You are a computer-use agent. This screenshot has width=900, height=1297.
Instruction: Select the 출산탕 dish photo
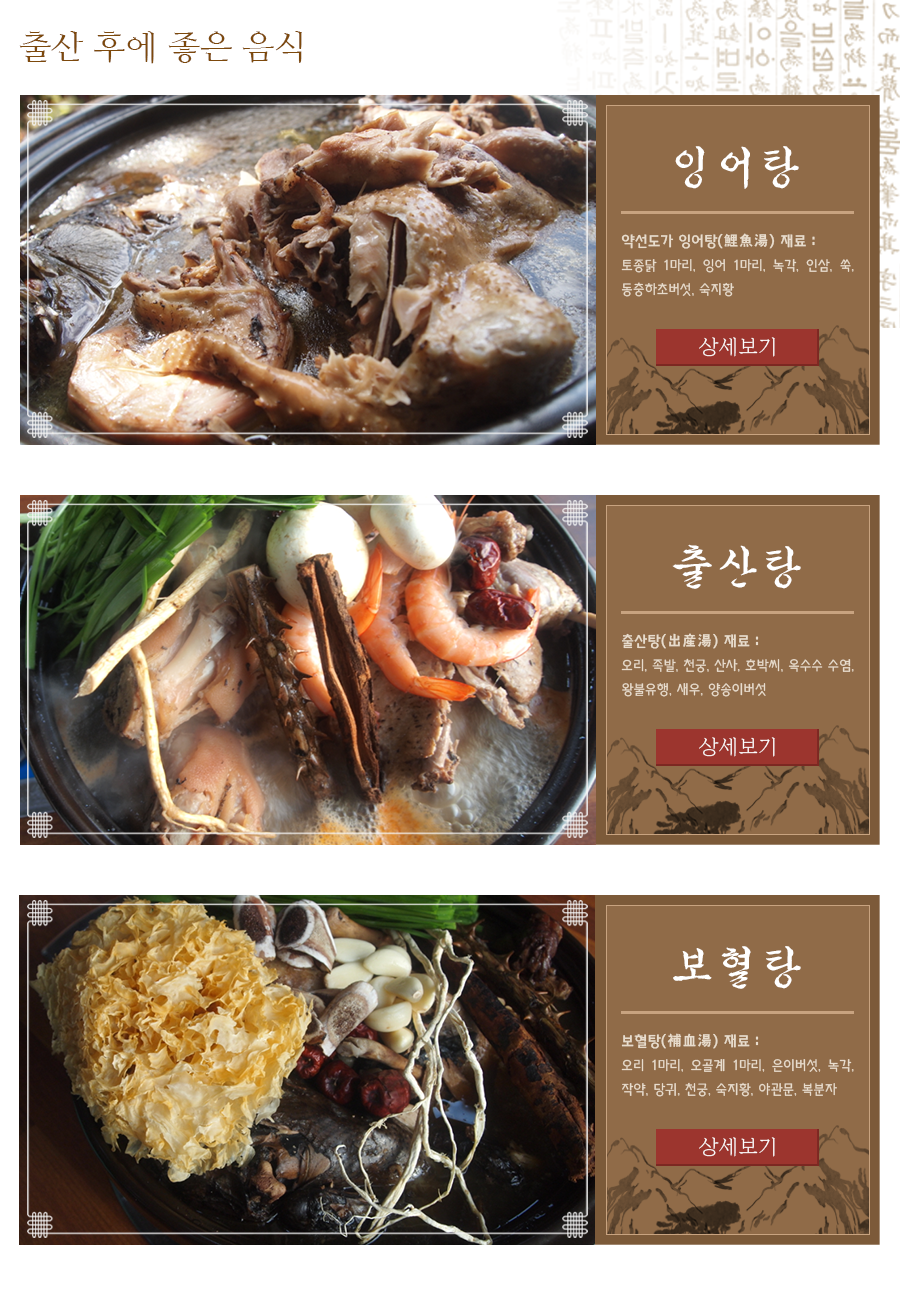[x=308, y=669]
